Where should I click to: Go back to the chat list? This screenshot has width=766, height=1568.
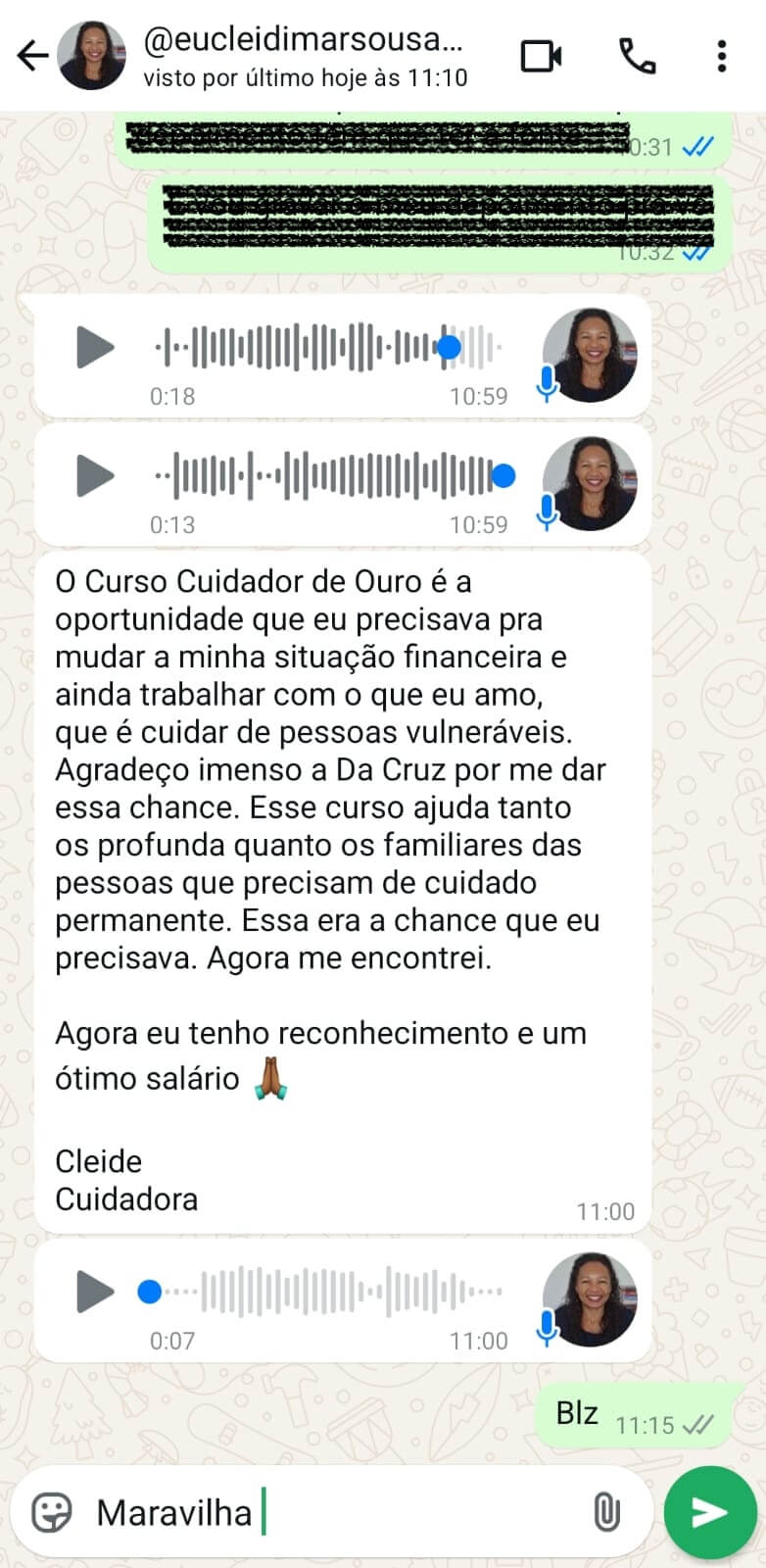(32, 56)
